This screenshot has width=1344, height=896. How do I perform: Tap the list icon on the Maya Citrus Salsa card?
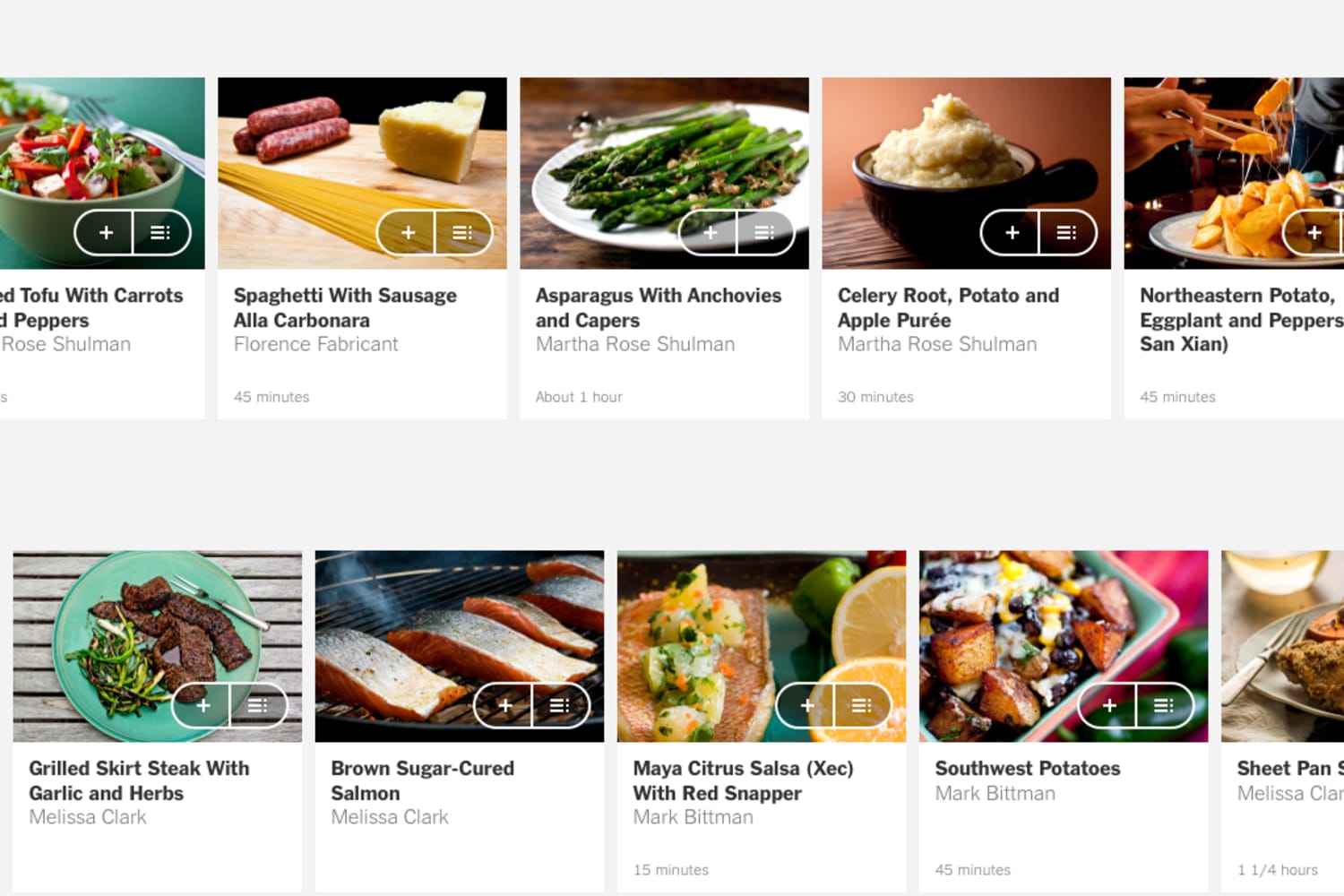coord(861,706)
